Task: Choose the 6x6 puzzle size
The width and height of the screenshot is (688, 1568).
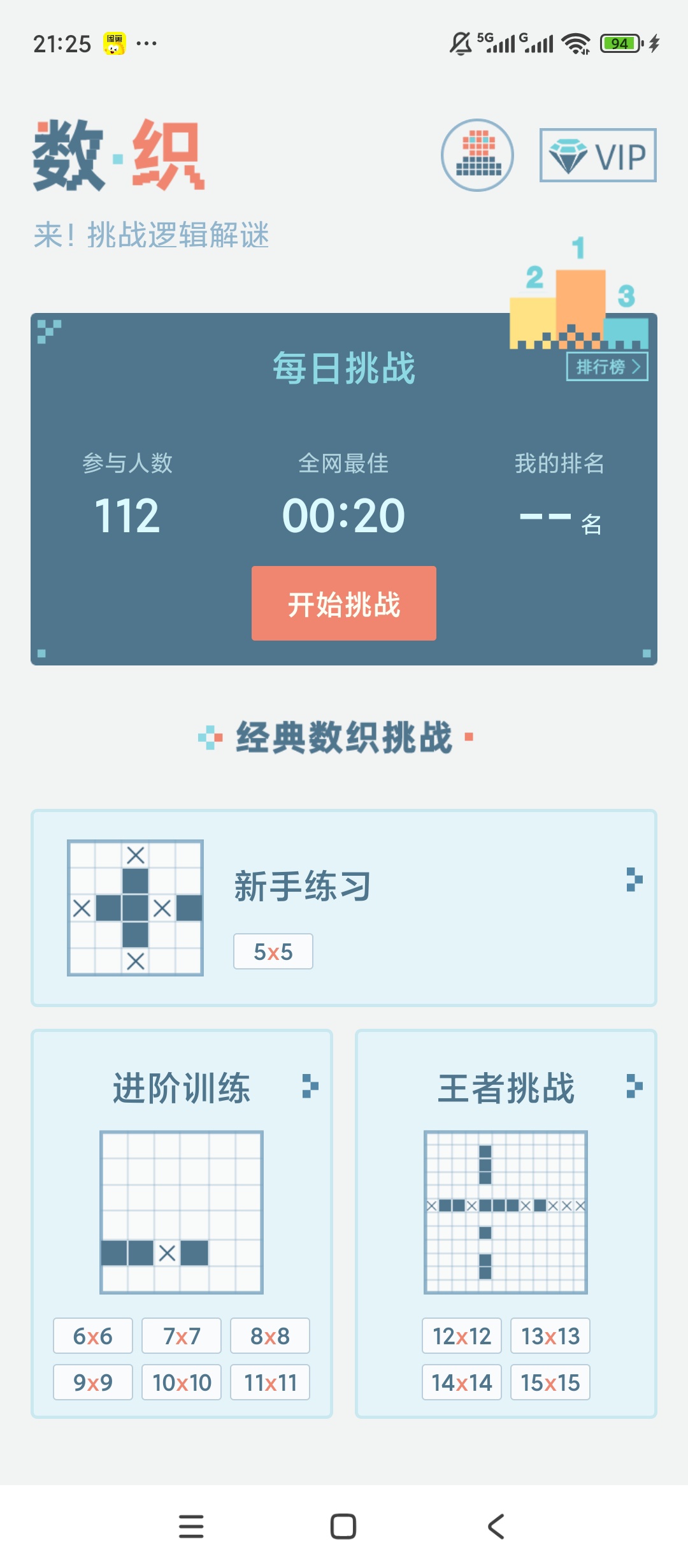Action: 93,1335
